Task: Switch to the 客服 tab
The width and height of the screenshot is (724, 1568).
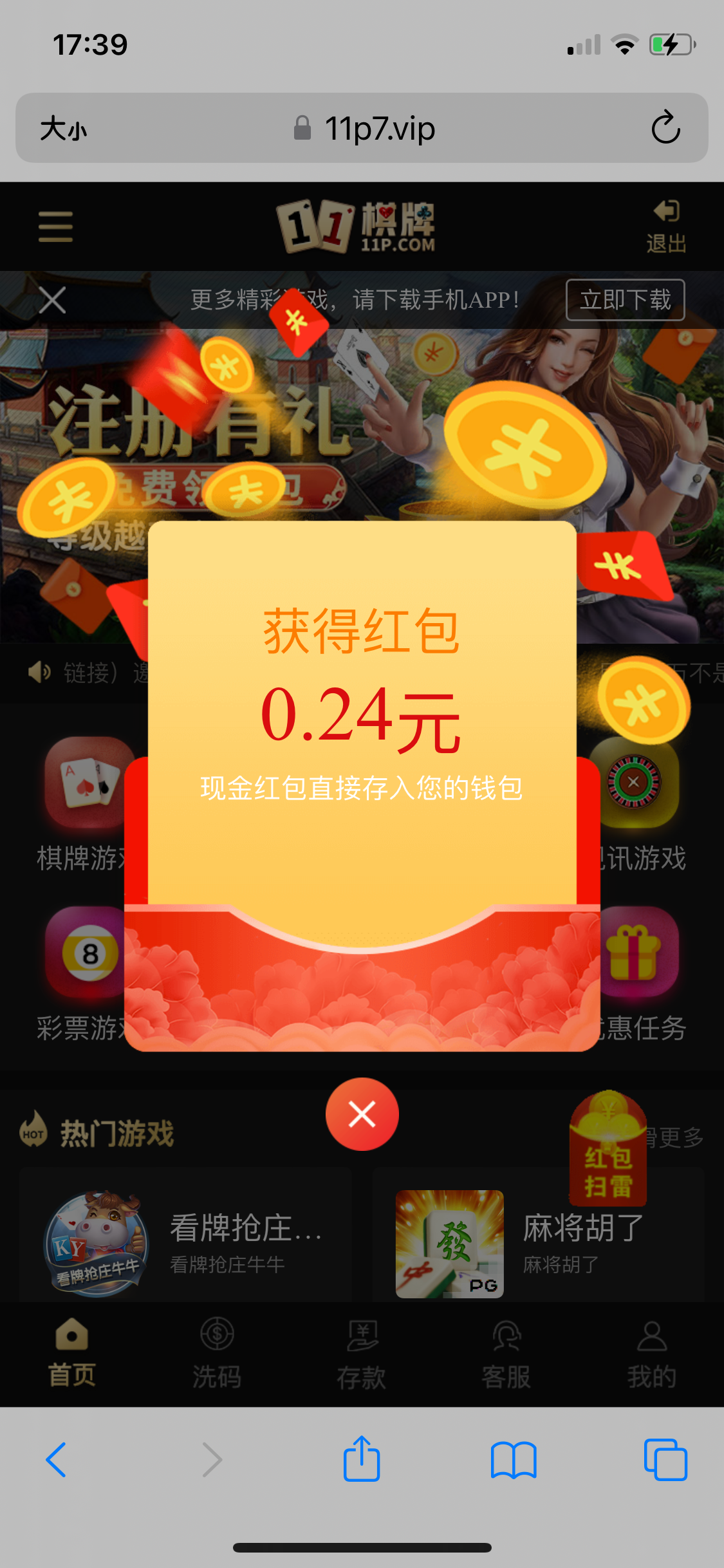Action: (x=506, y=1353)
